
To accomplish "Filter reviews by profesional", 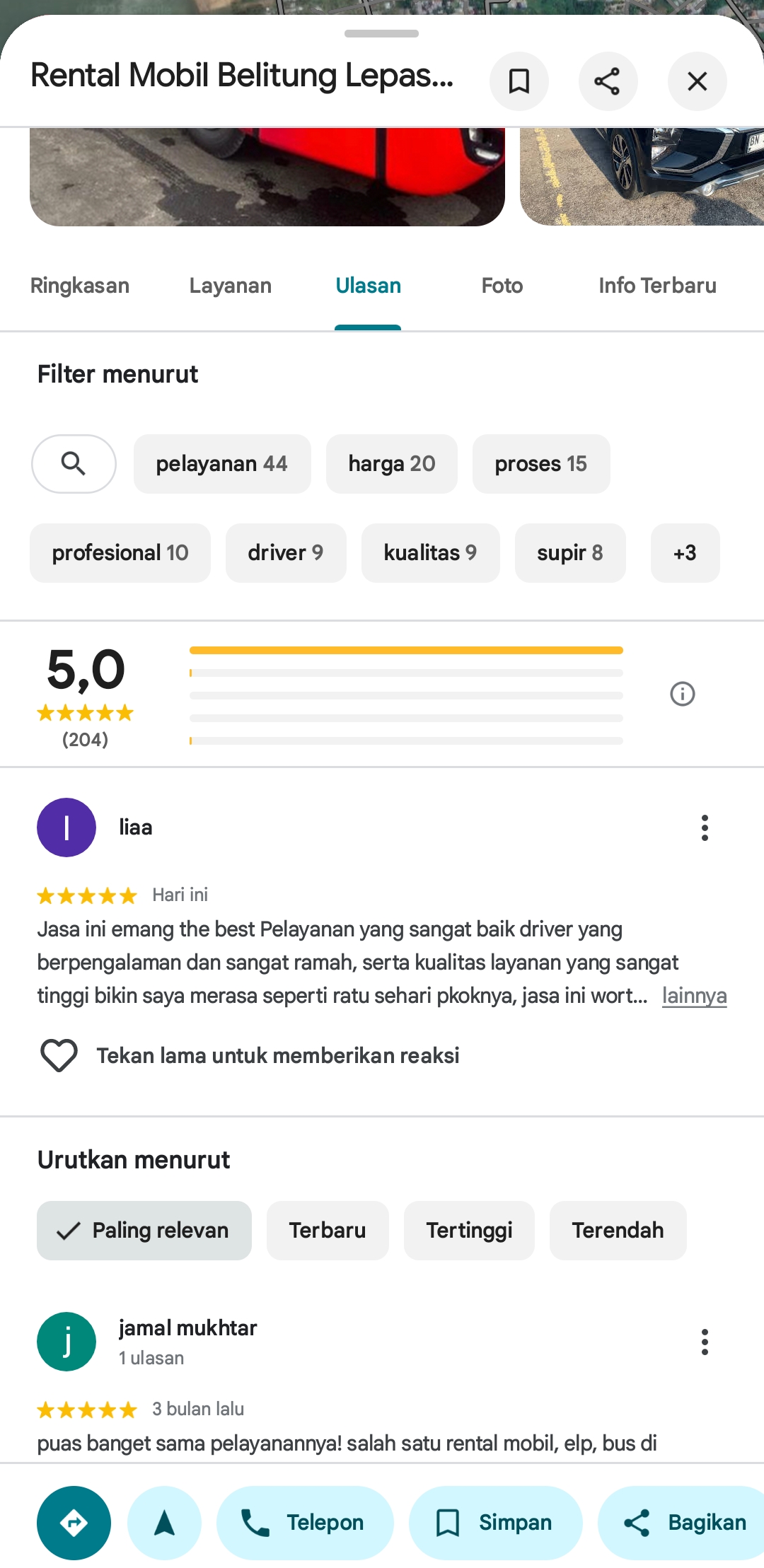I will pos(120,553).
